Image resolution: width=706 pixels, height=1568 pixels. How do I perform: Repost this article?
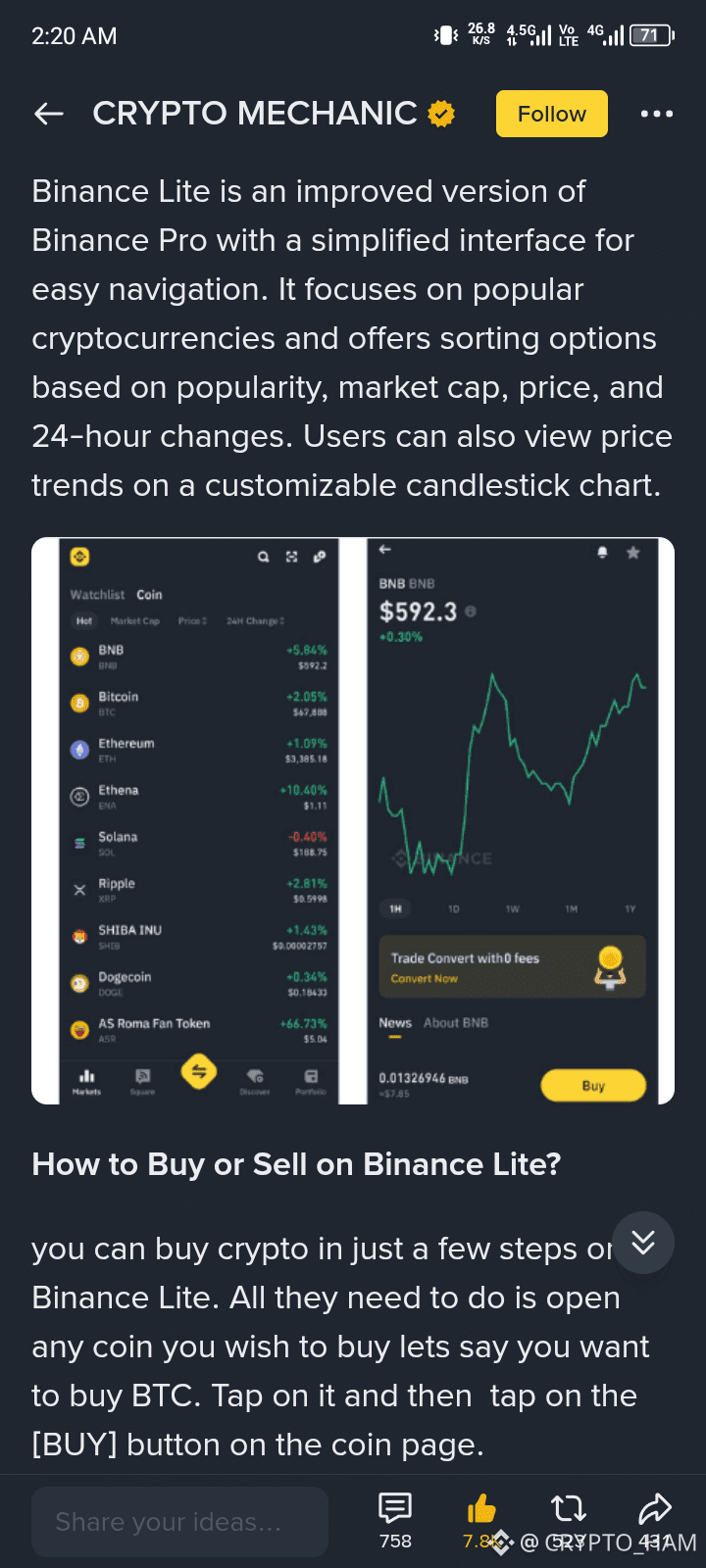coord(568,1508)
